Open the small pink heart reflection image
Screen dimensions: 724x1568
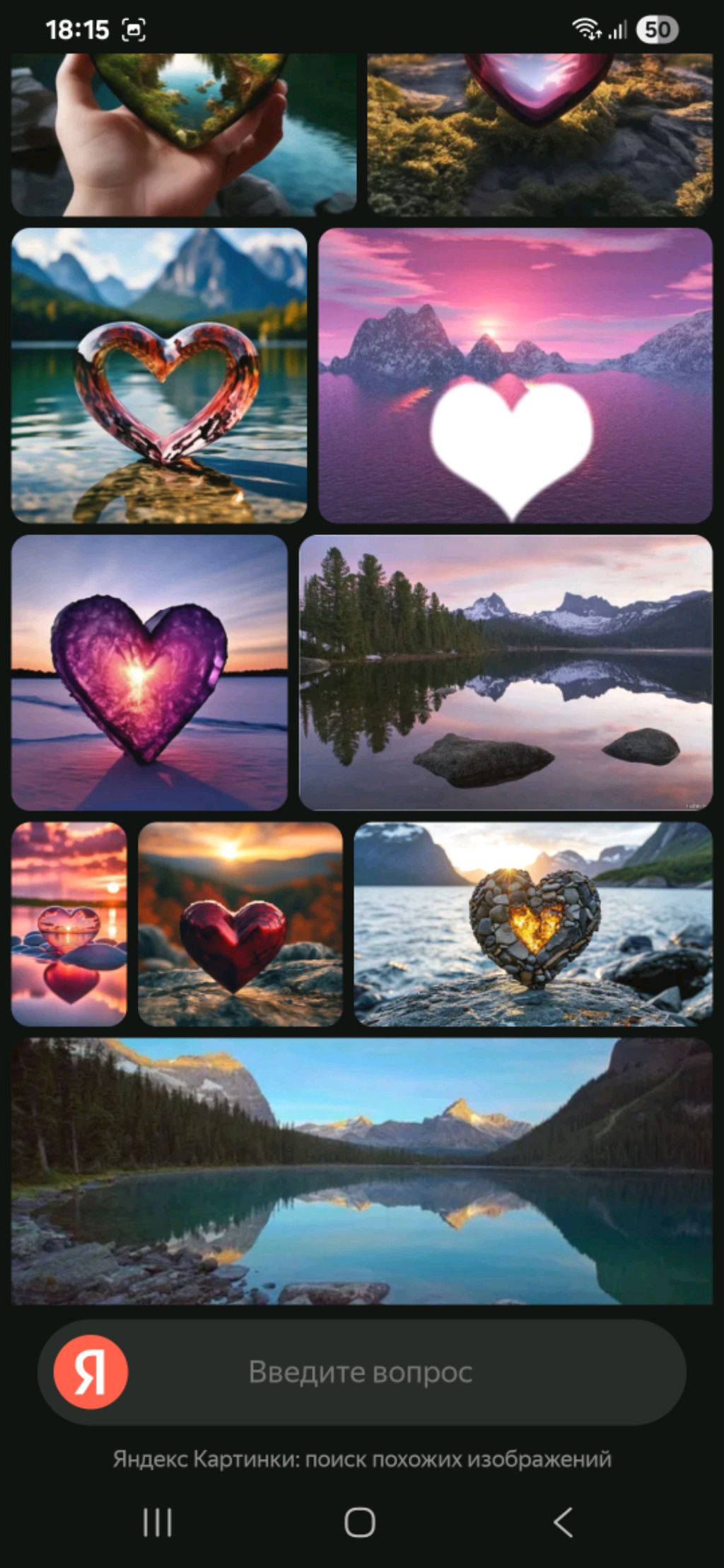(x=69, y=923)
